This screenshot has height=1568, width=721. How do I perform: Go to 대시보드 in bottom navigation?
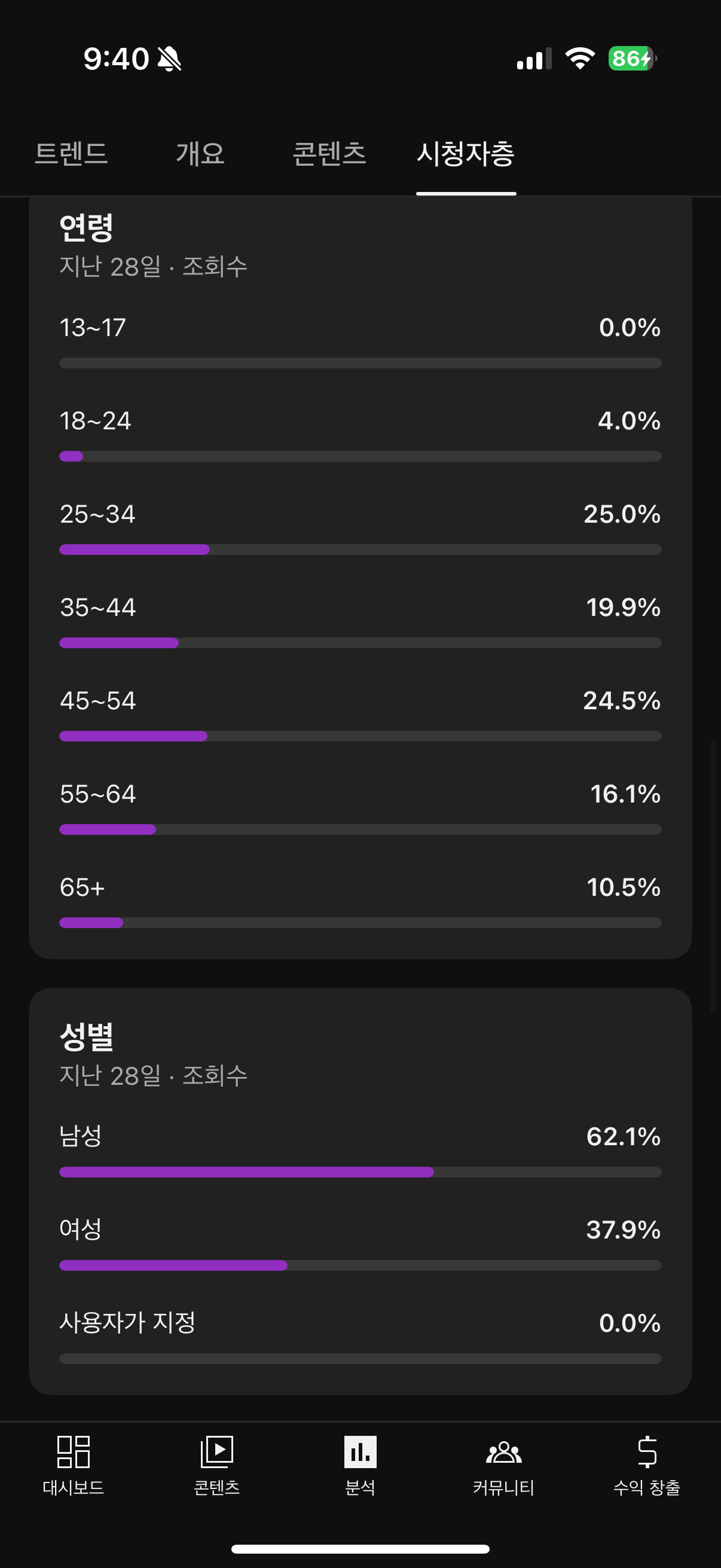pos(73,1465)
